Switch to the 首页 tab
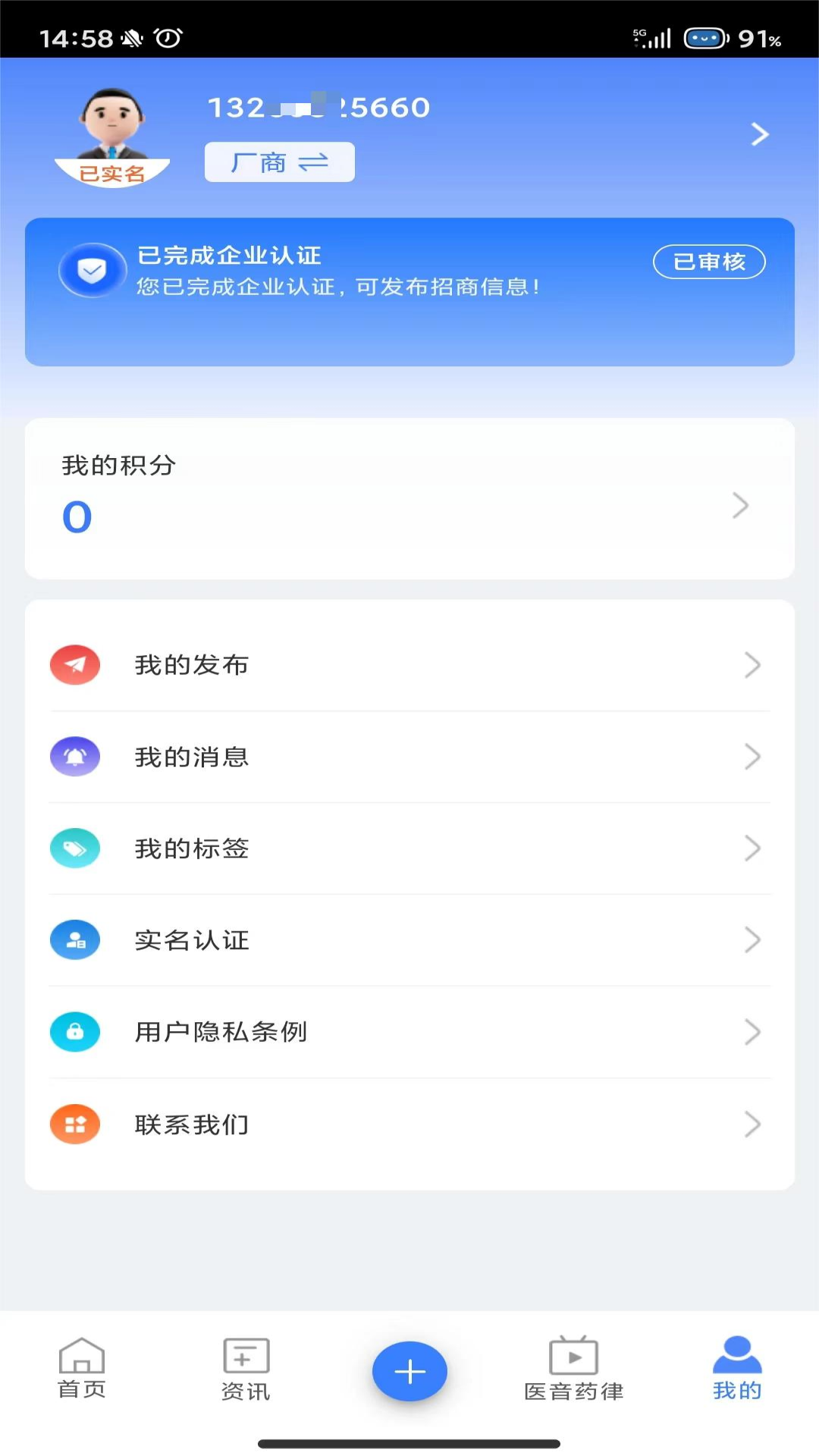The height and width of the screenshot is (1456, 819). (82, 1370)
